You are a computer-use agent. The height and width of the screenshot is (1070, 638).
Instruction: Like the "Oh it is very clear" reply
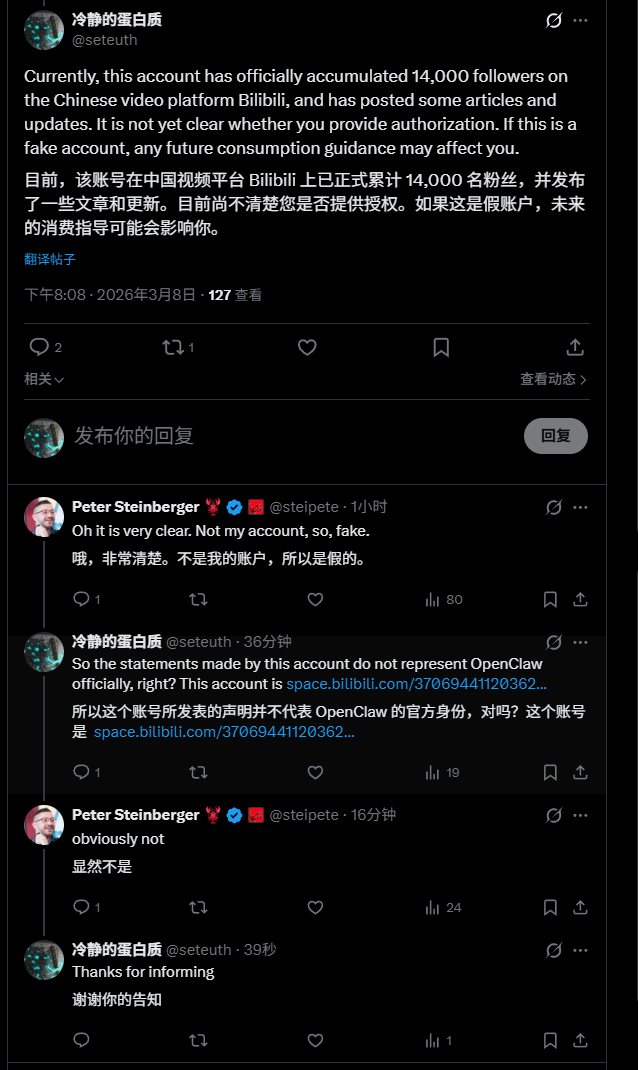(315, 599)
